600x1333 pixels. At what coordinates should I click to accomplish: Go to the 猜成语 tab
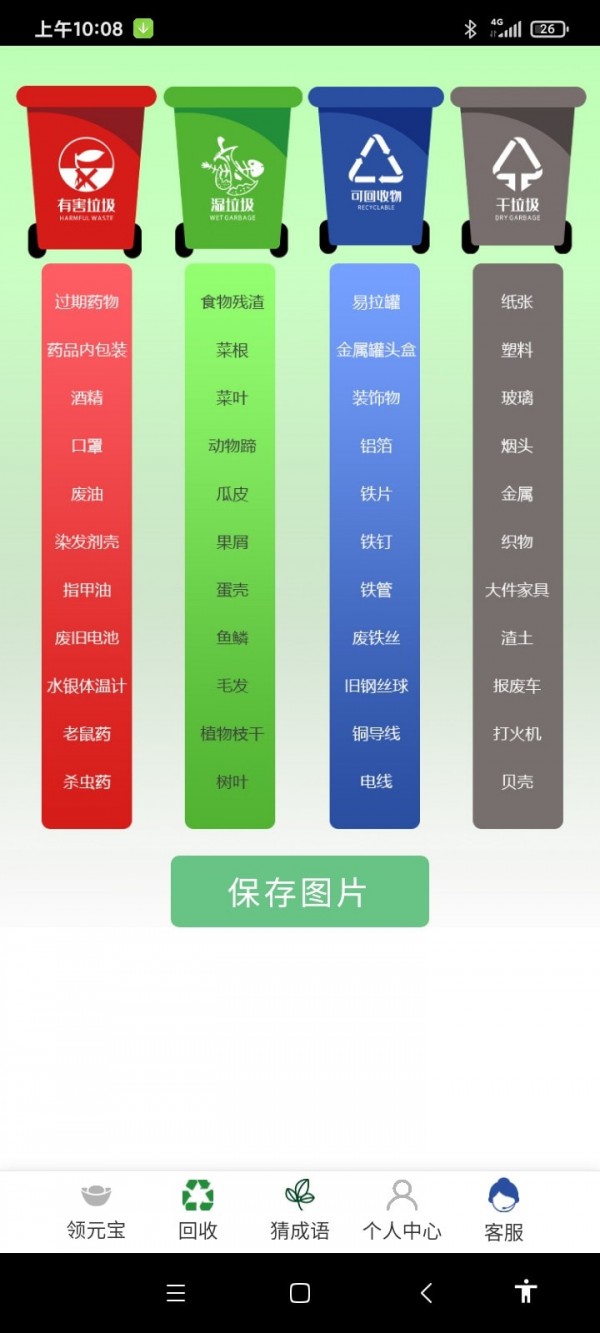tap(299, 1211)
